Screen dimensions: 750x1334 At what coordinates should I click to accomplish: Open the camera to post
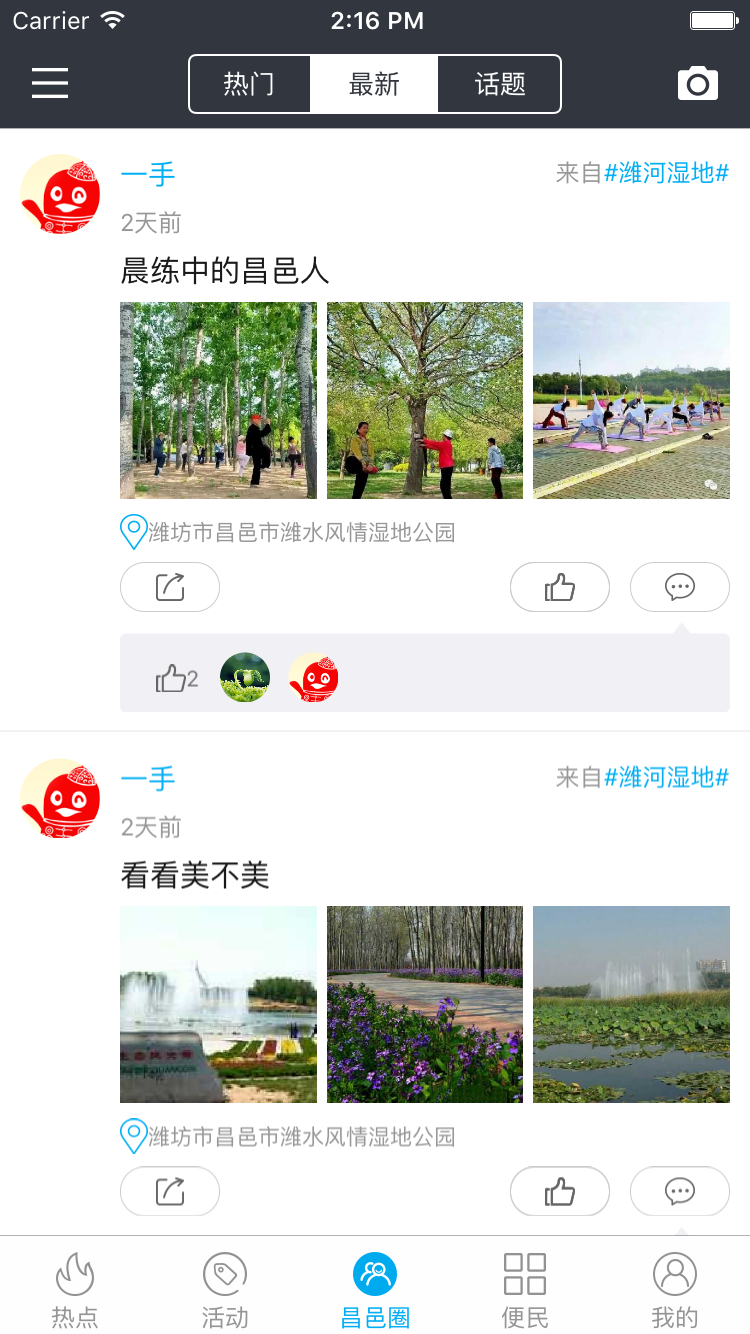pos(698,84)
